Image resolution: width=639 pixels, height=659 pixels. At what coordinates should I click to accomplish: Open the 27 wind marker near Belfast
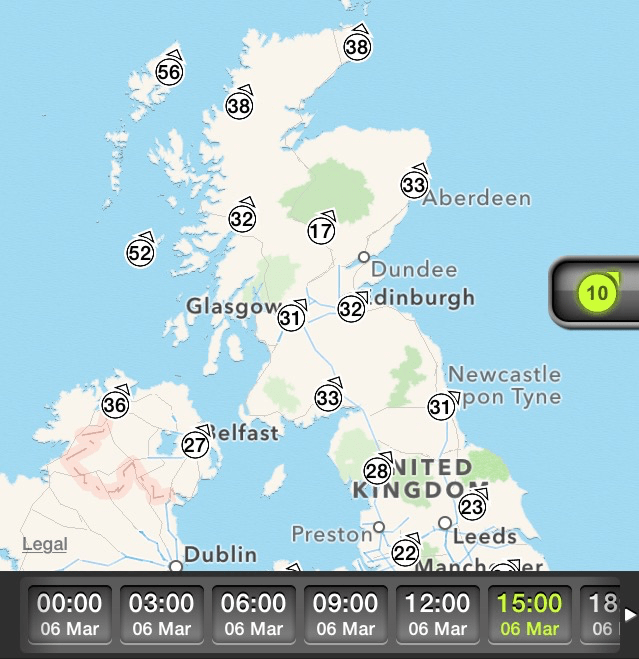tap(196, 446)
